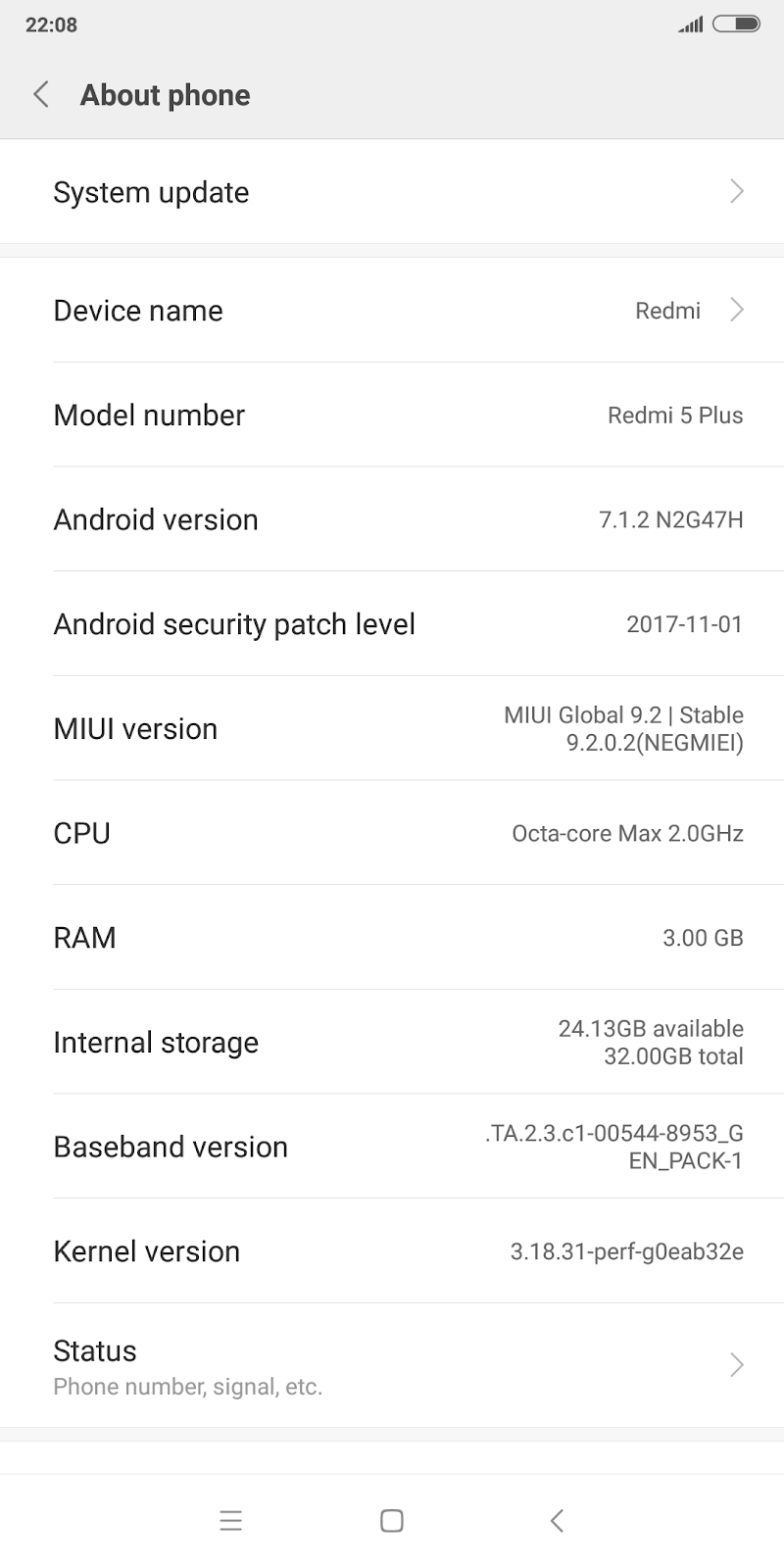784x1568 pixels.
Task: Tap Model number showing Redmi 5 Plus
Action: (x=392, y=415)
